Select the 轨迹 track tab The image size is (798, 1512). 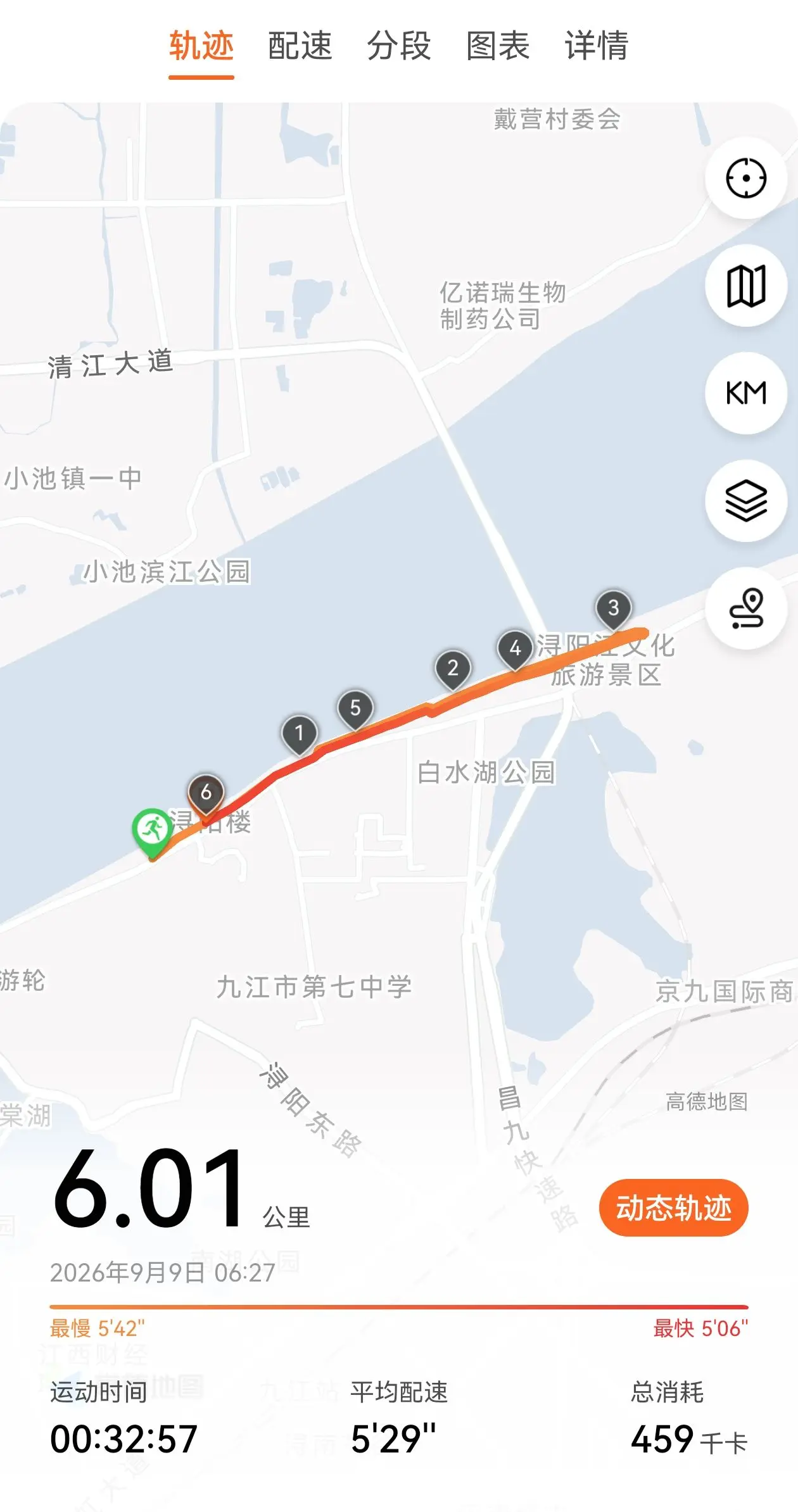[201, 46]
